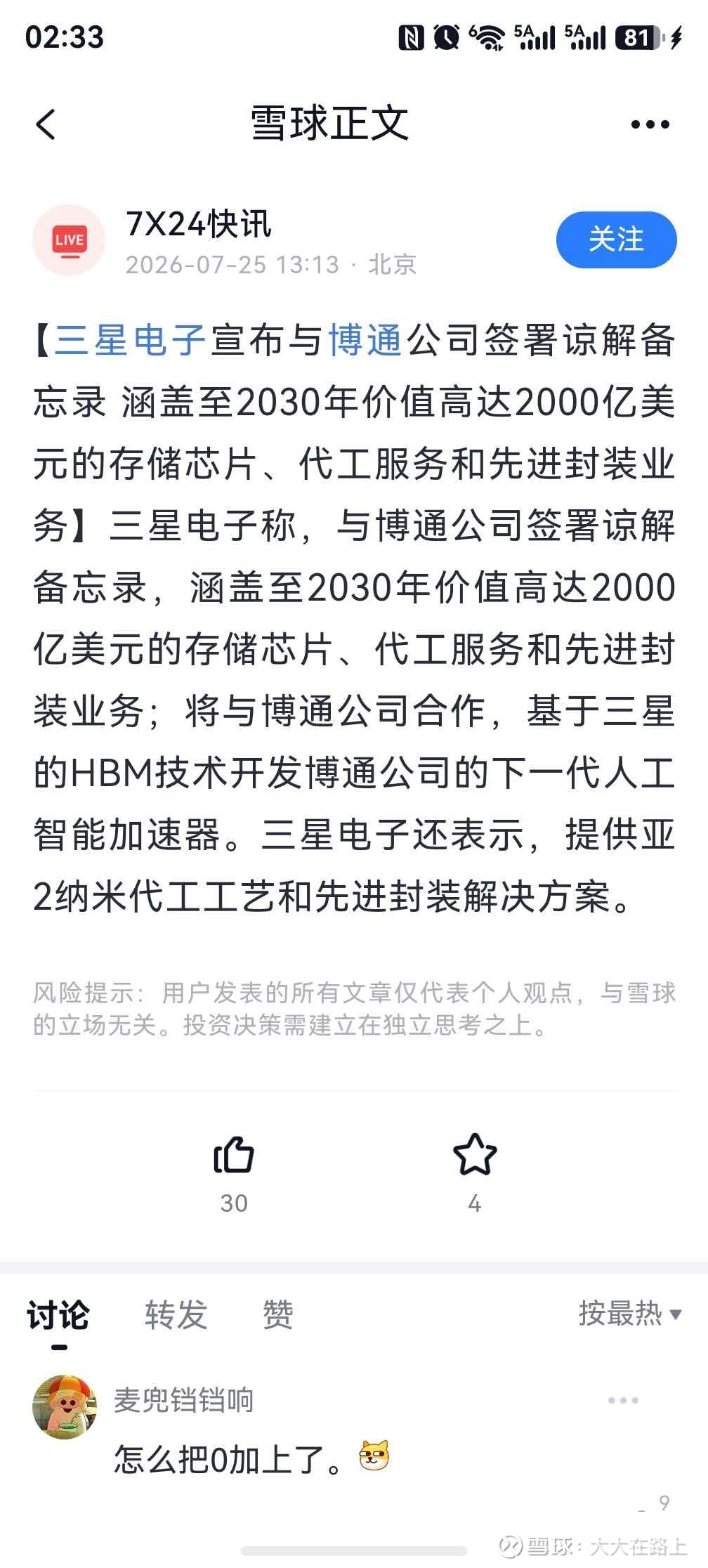
Task: Open the 博通 stock link
Action: tap(366, 341)
